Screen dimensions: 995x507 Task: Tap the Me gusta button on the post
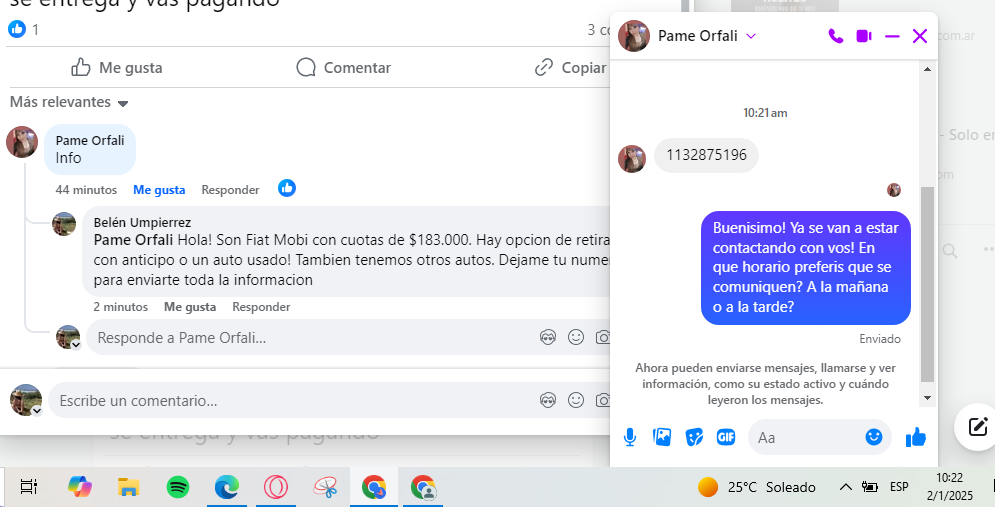117,68
